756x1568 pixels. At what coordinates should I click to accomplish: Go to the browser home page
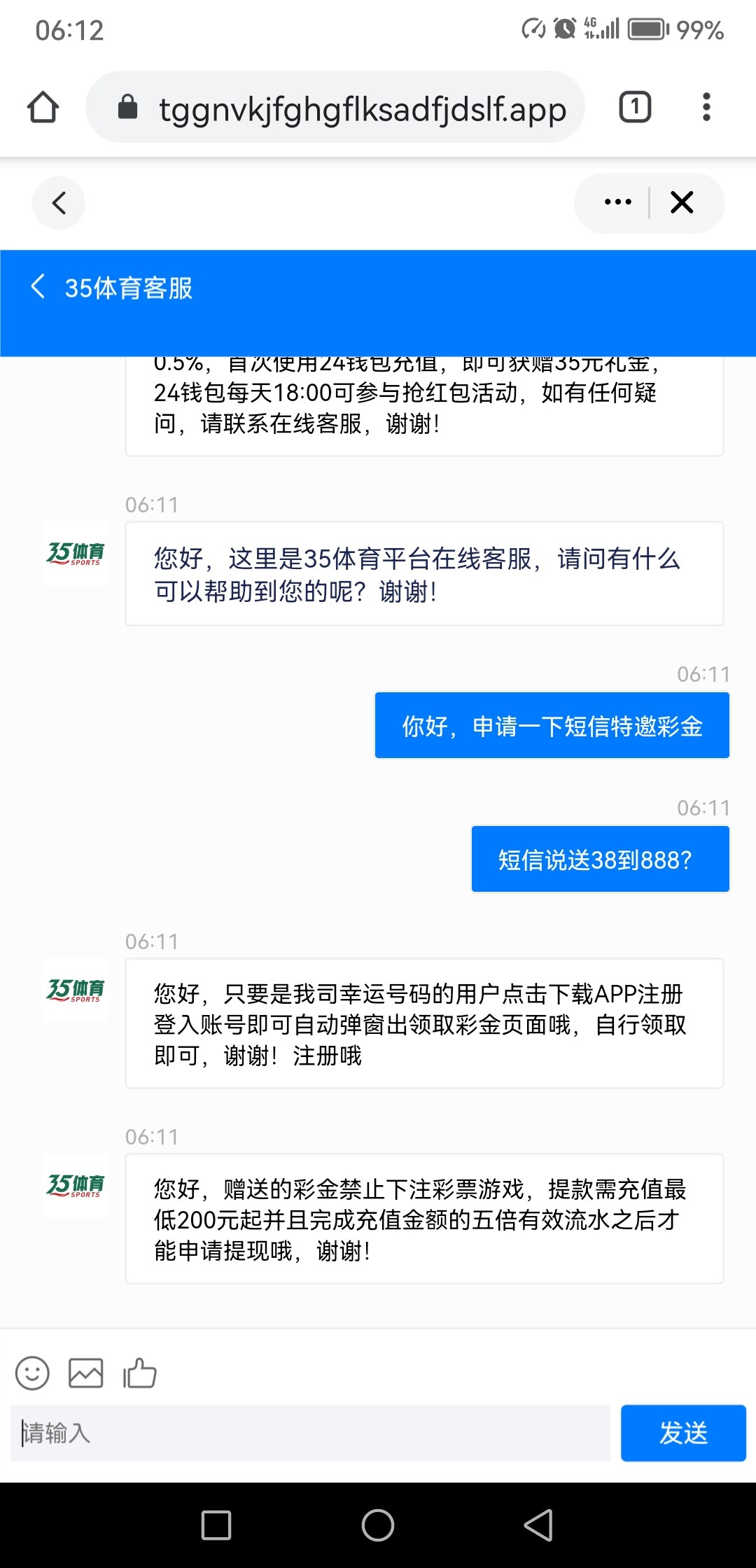[x=43, y=107]
